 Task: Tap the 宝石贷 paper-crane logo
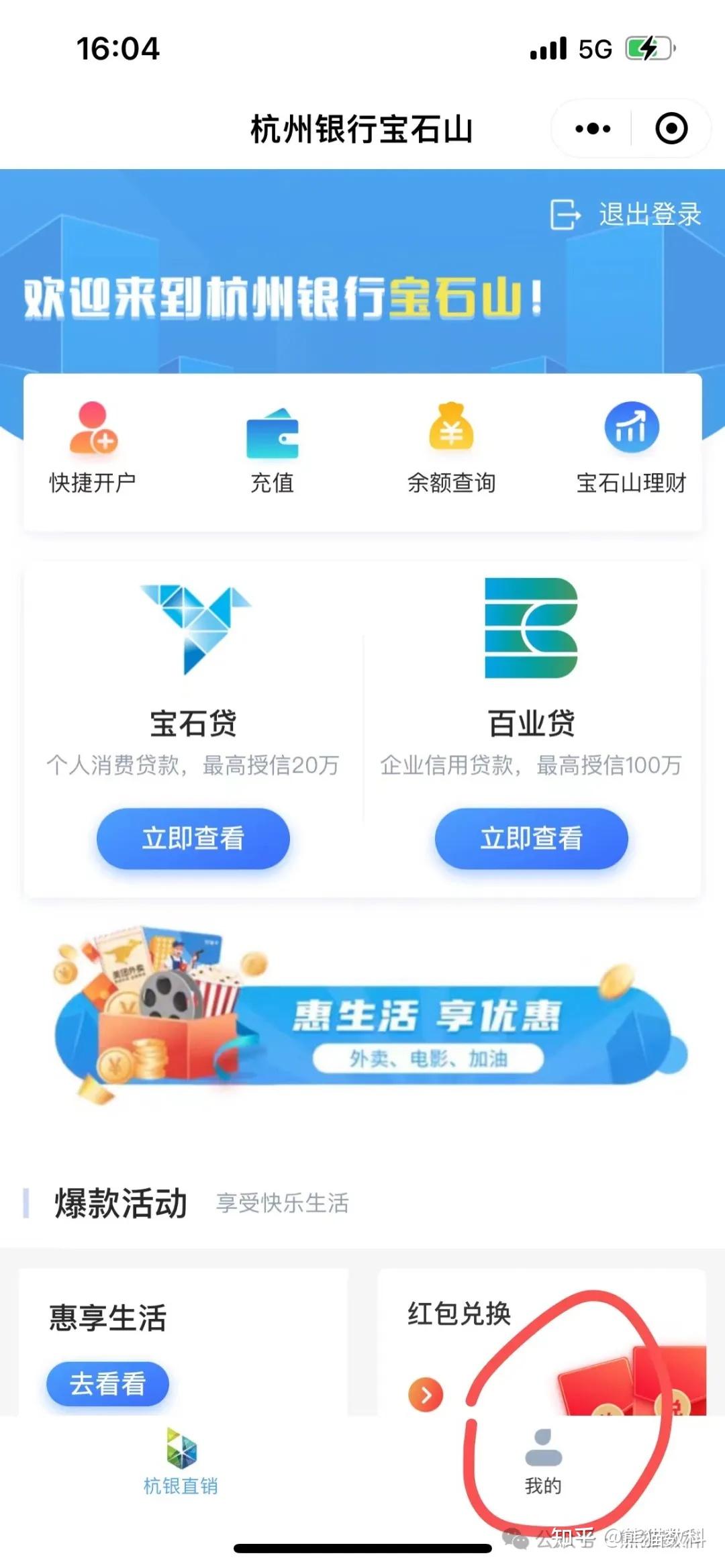coord(193,628)
